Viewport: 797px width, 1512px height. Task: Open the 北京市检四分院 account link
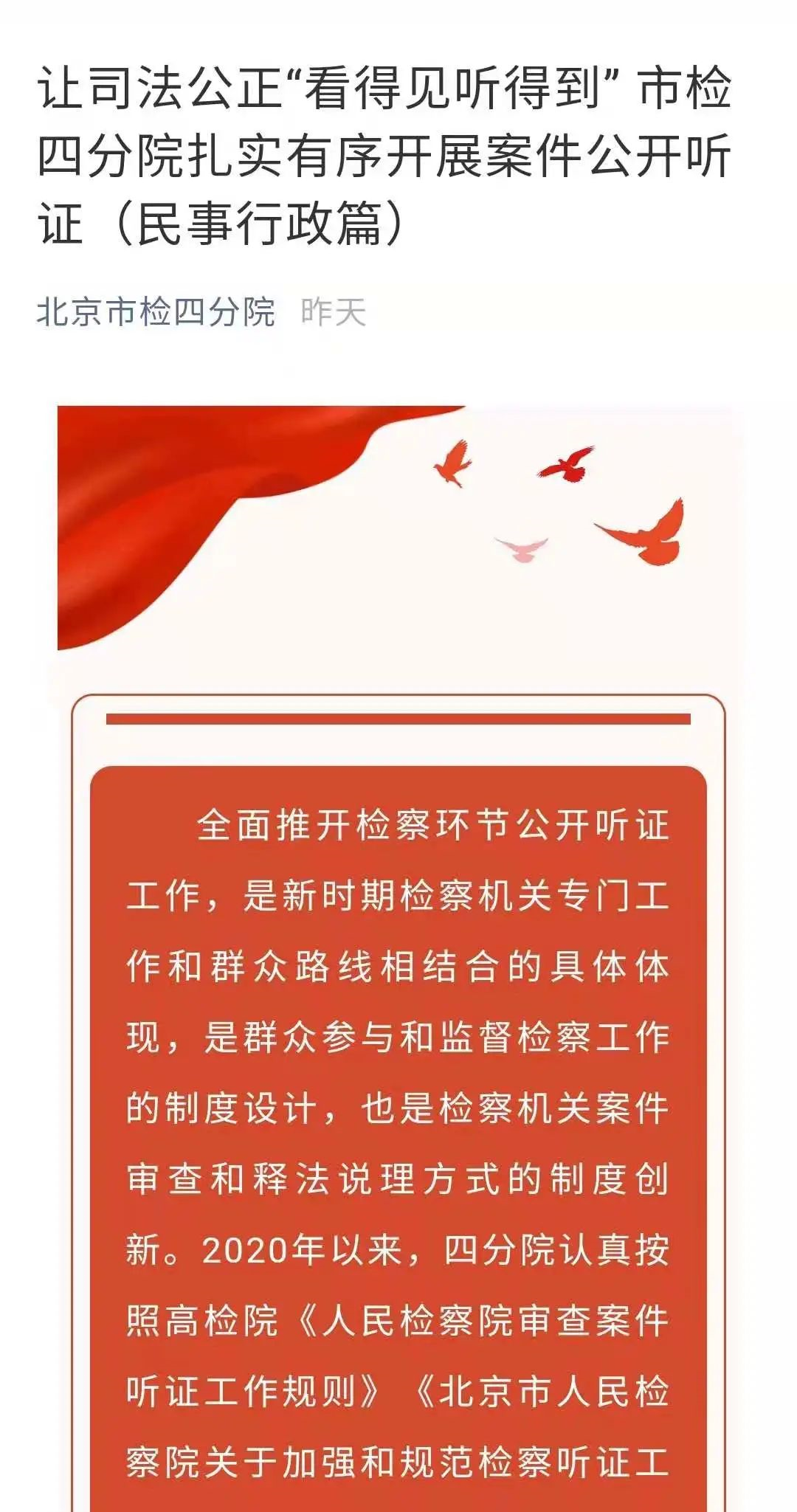(156, 312)
